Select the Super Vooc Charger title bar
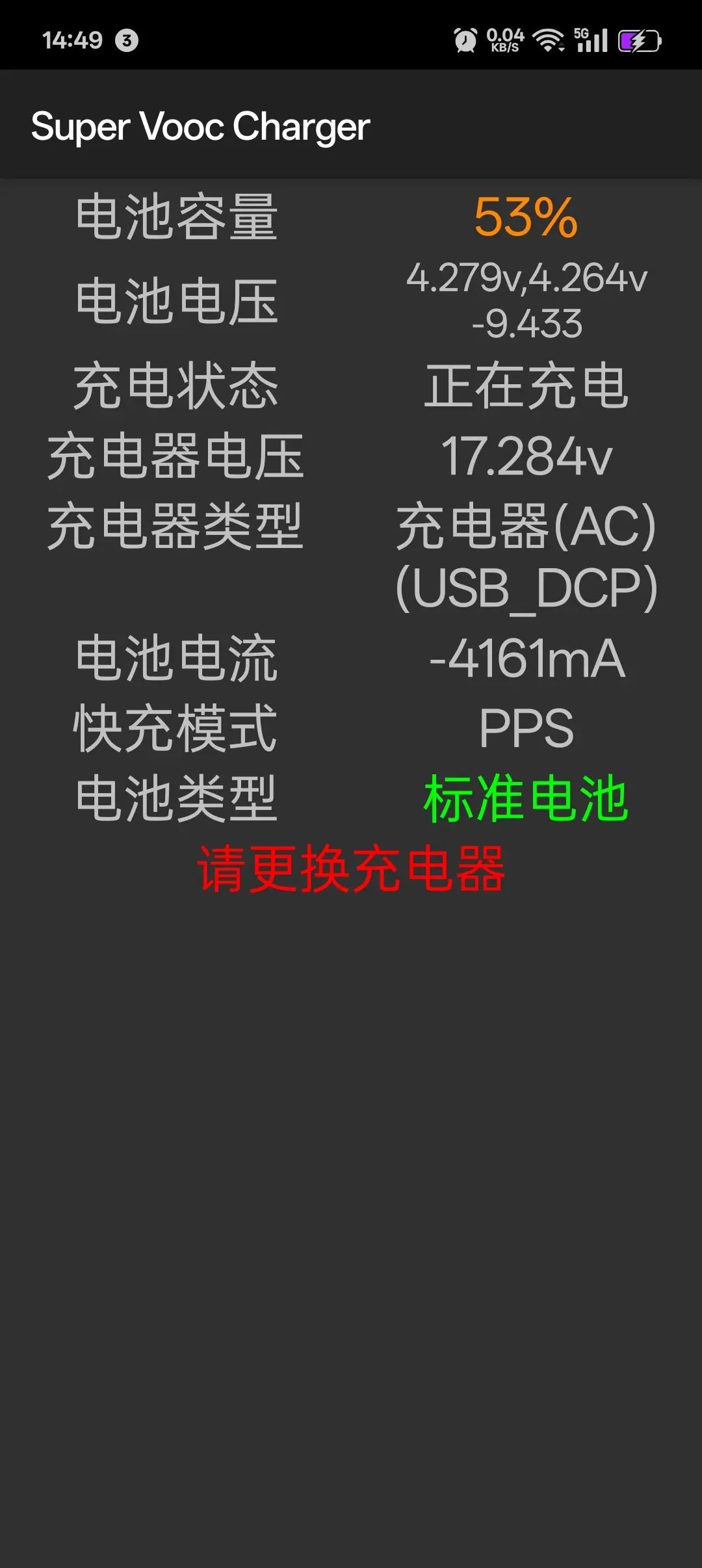The width and height of the screenshot is (702, 1568). pyautogui.click(x=200, y=127)
